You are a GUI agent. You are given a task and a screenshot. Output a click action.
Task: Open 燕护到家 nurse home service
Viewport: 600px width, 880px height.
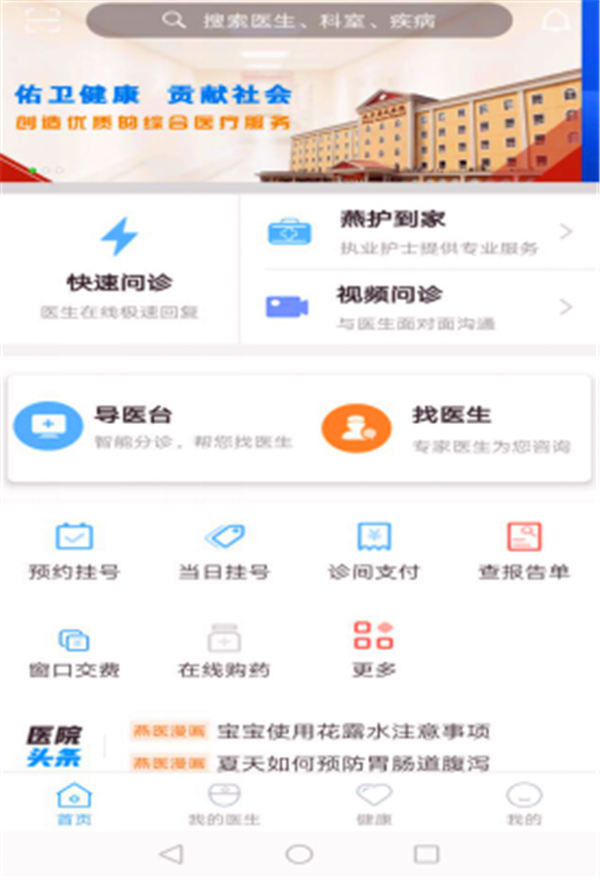[420, 232]
